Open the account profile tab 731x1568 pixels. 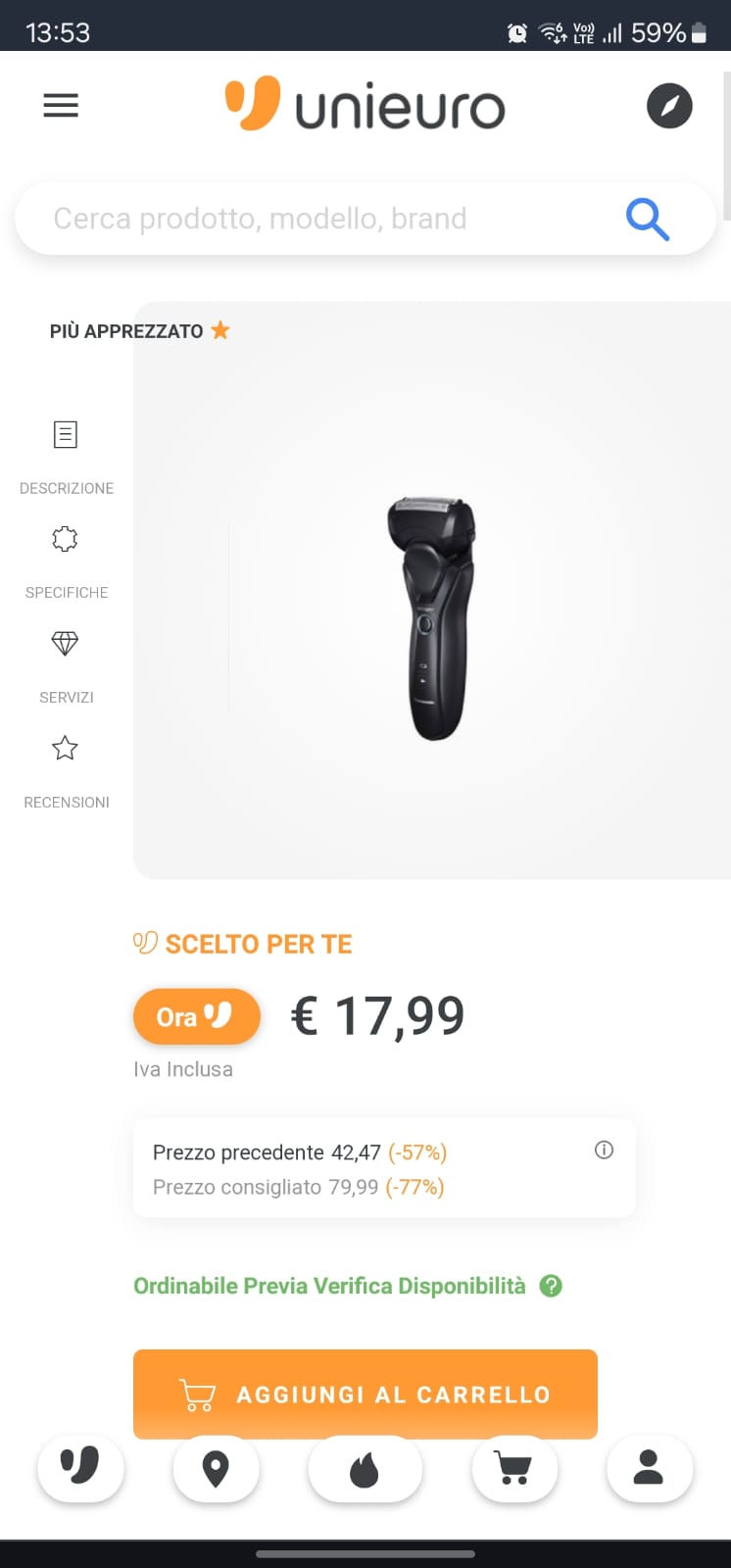point(649,1468)
